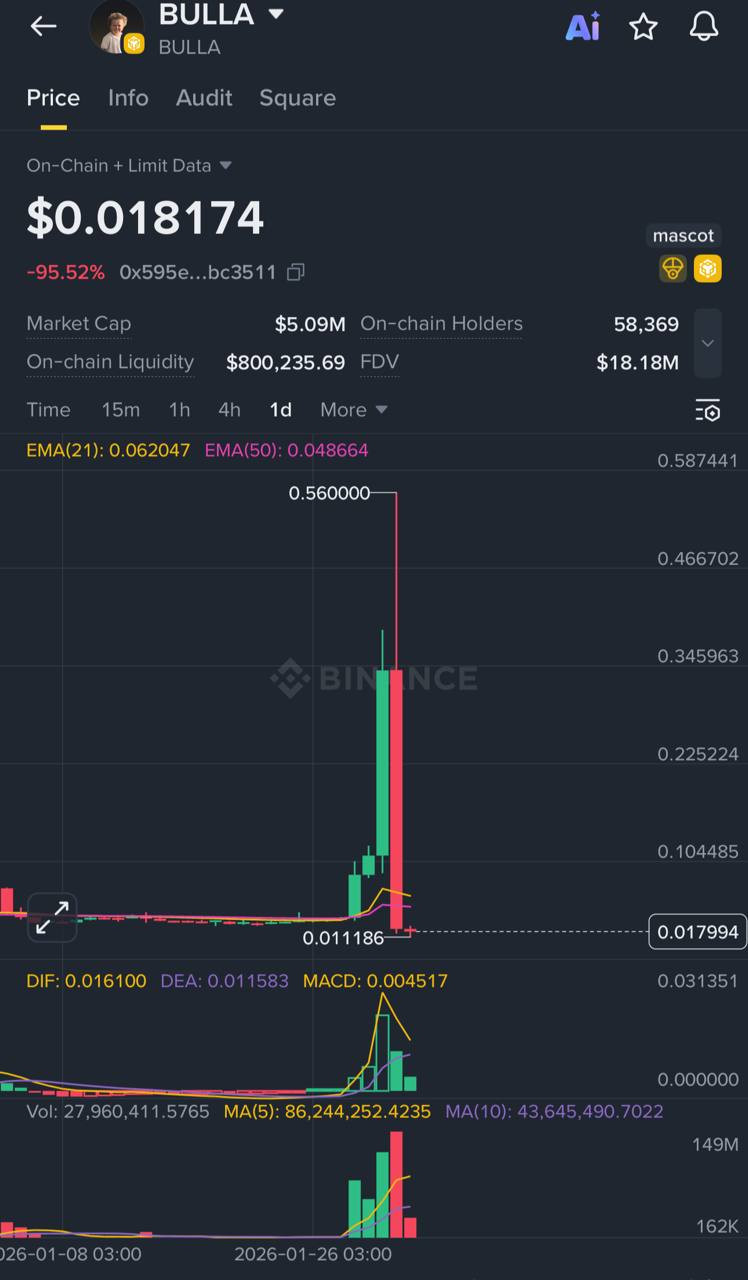Screen dimensions: 748x1280
Task: Switch to the Info tab
Action: pyautogui.click(x=128, y=98)
